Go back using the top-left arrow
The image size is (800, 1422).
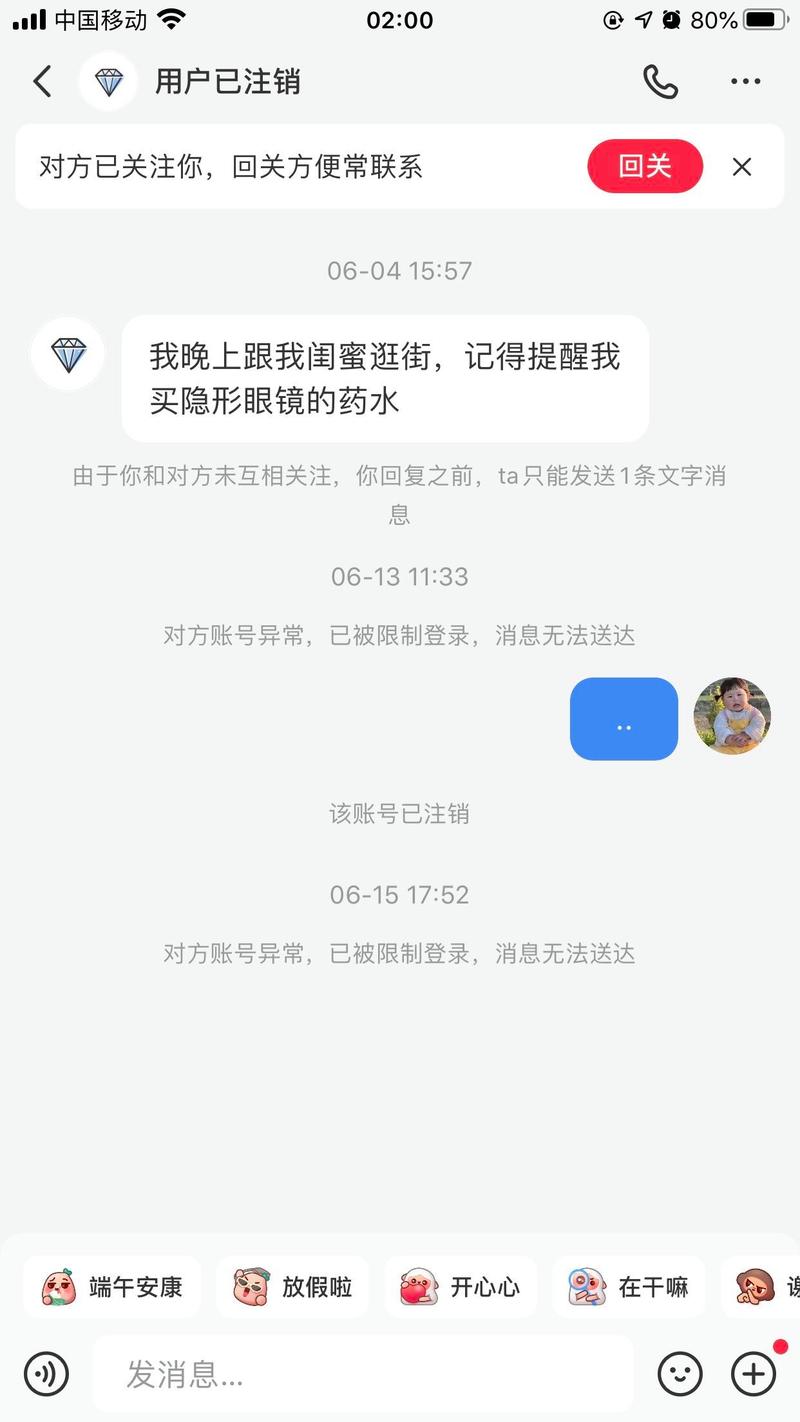click(x=42, y=81)
